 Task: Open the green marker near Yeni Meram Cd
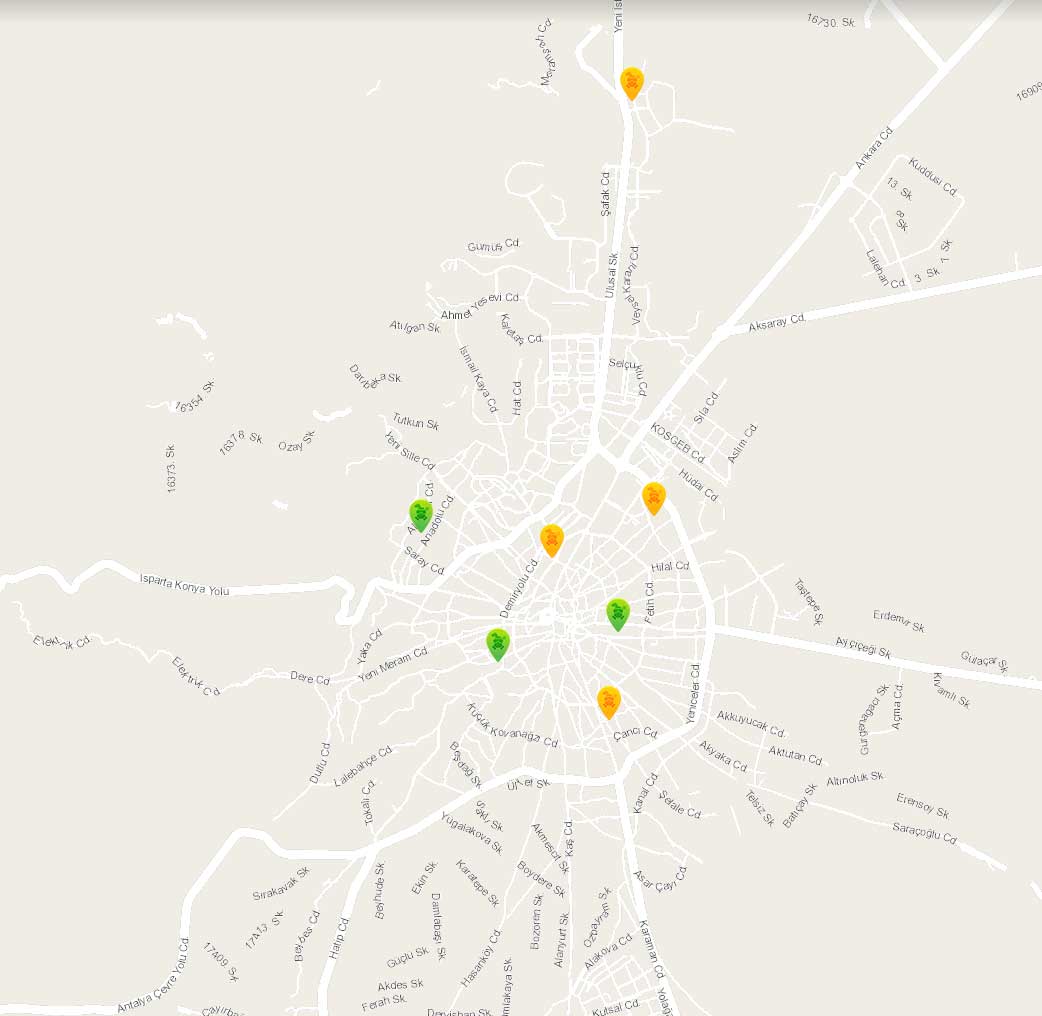pyautogui.click(x=498, y=642)
